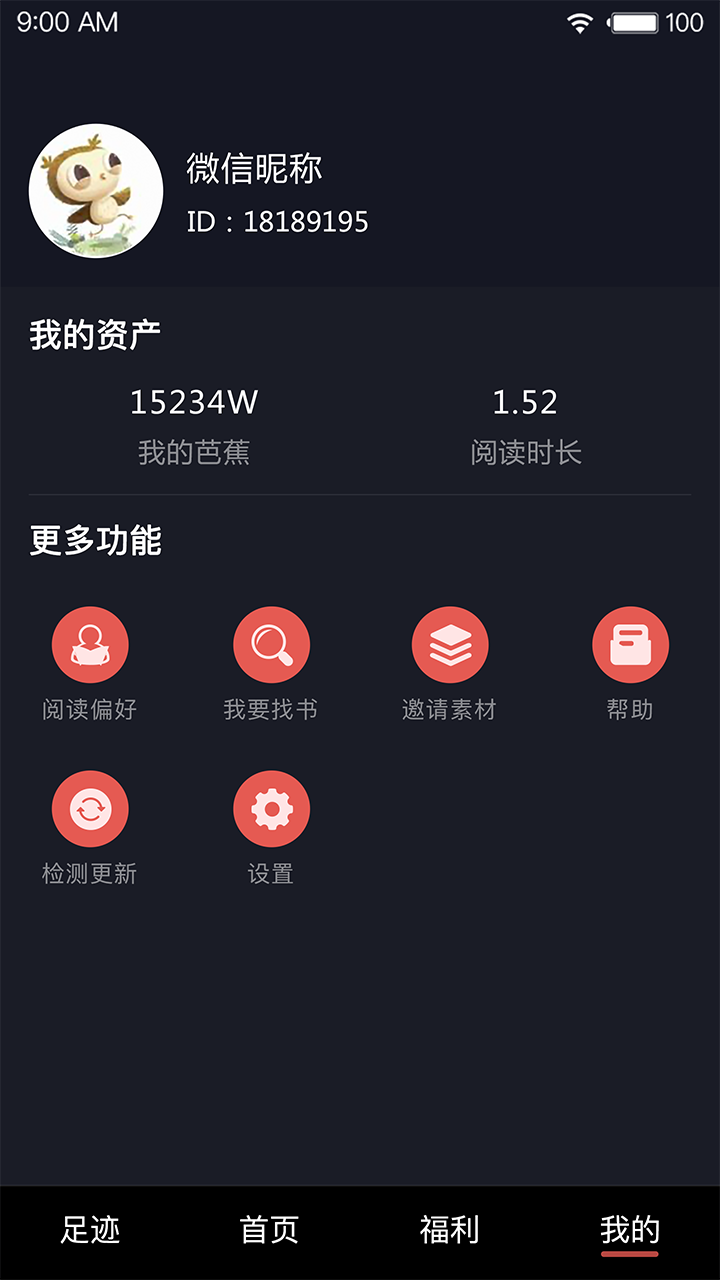This screenshot has height=1280, width=720.
Task: Tap the owl profile avatar picture
Action: (x=96, y=190)
